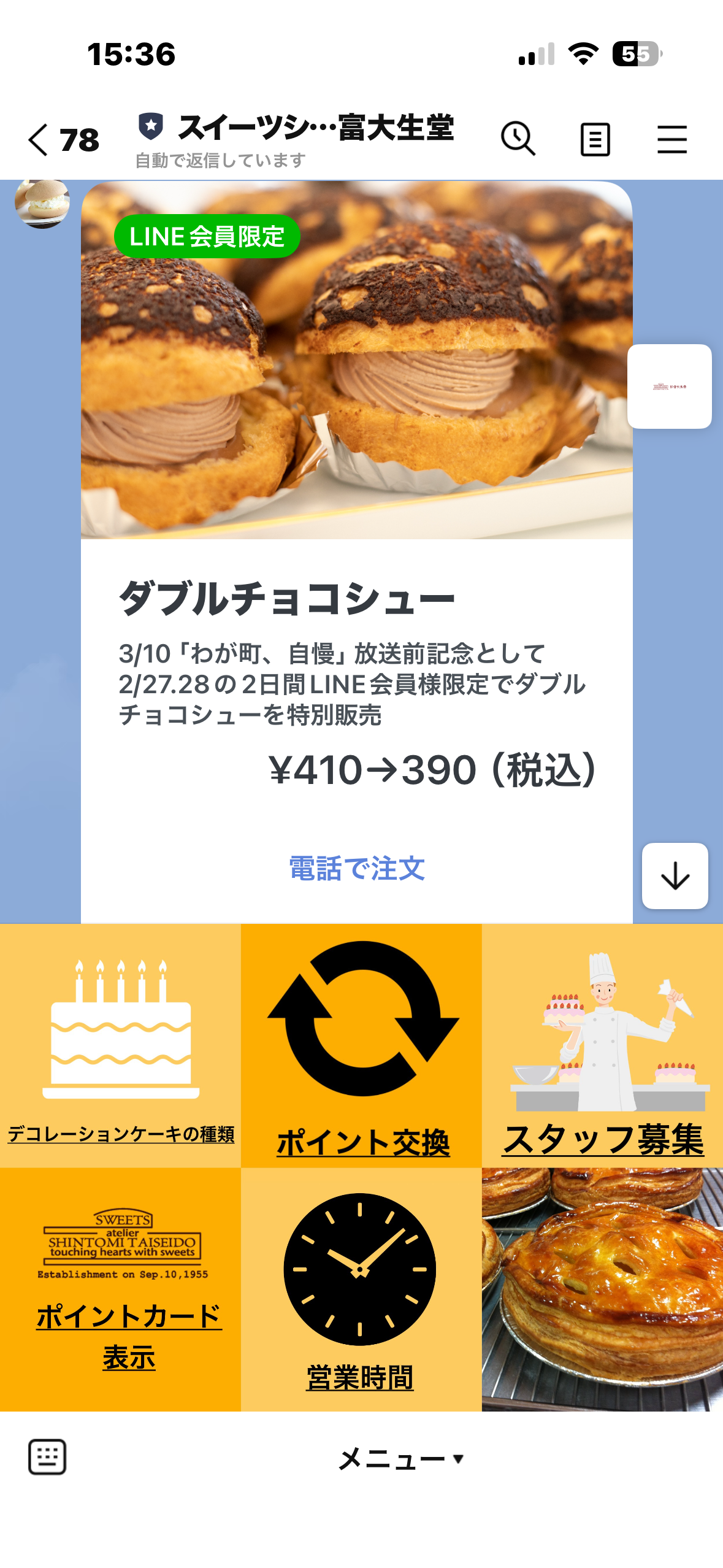Jump to latest message with down arrow

pyautogui.click(x=675, y=876)
